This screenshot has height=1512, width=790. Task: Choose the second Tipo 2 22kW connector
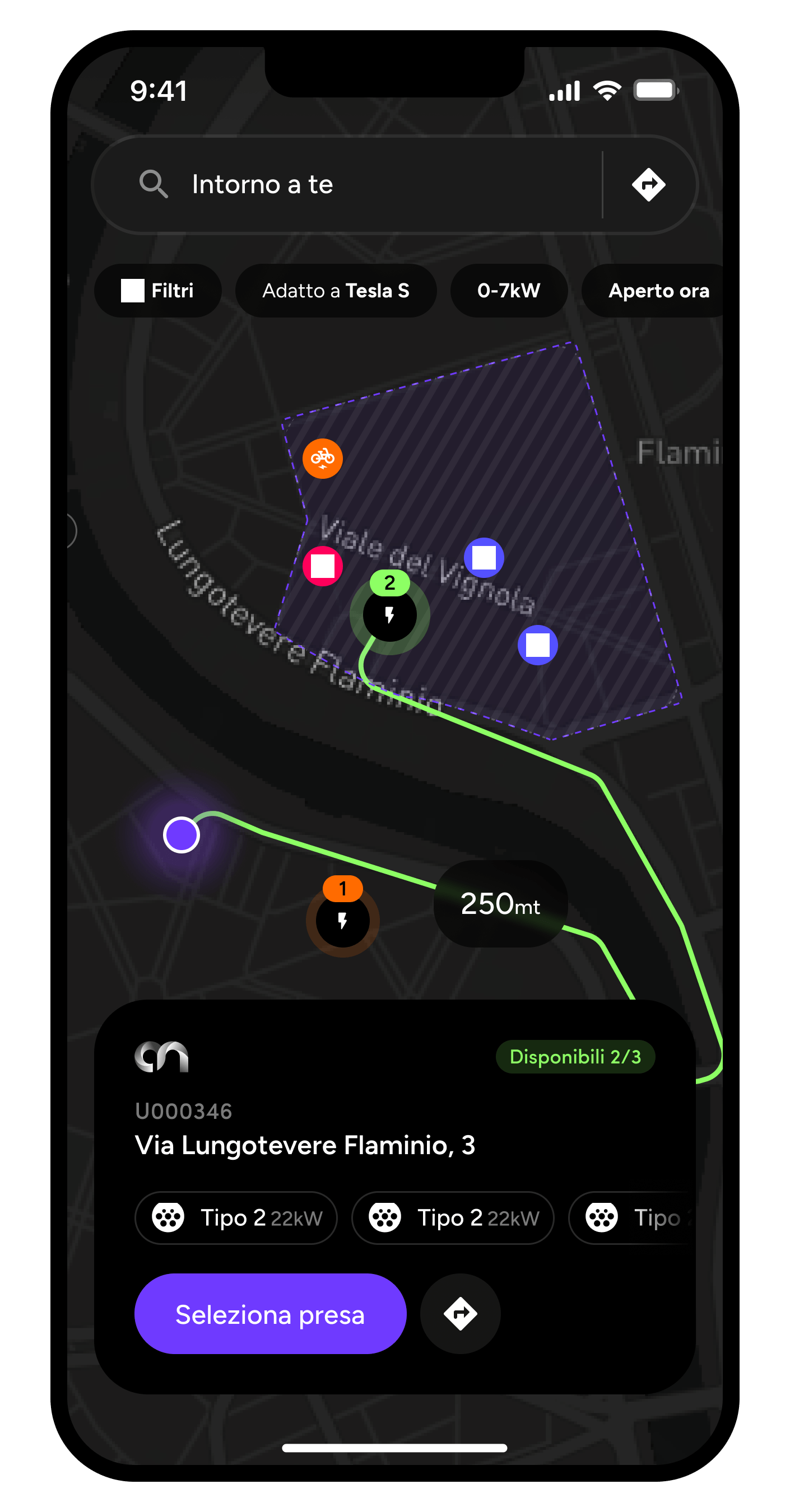453,1218
